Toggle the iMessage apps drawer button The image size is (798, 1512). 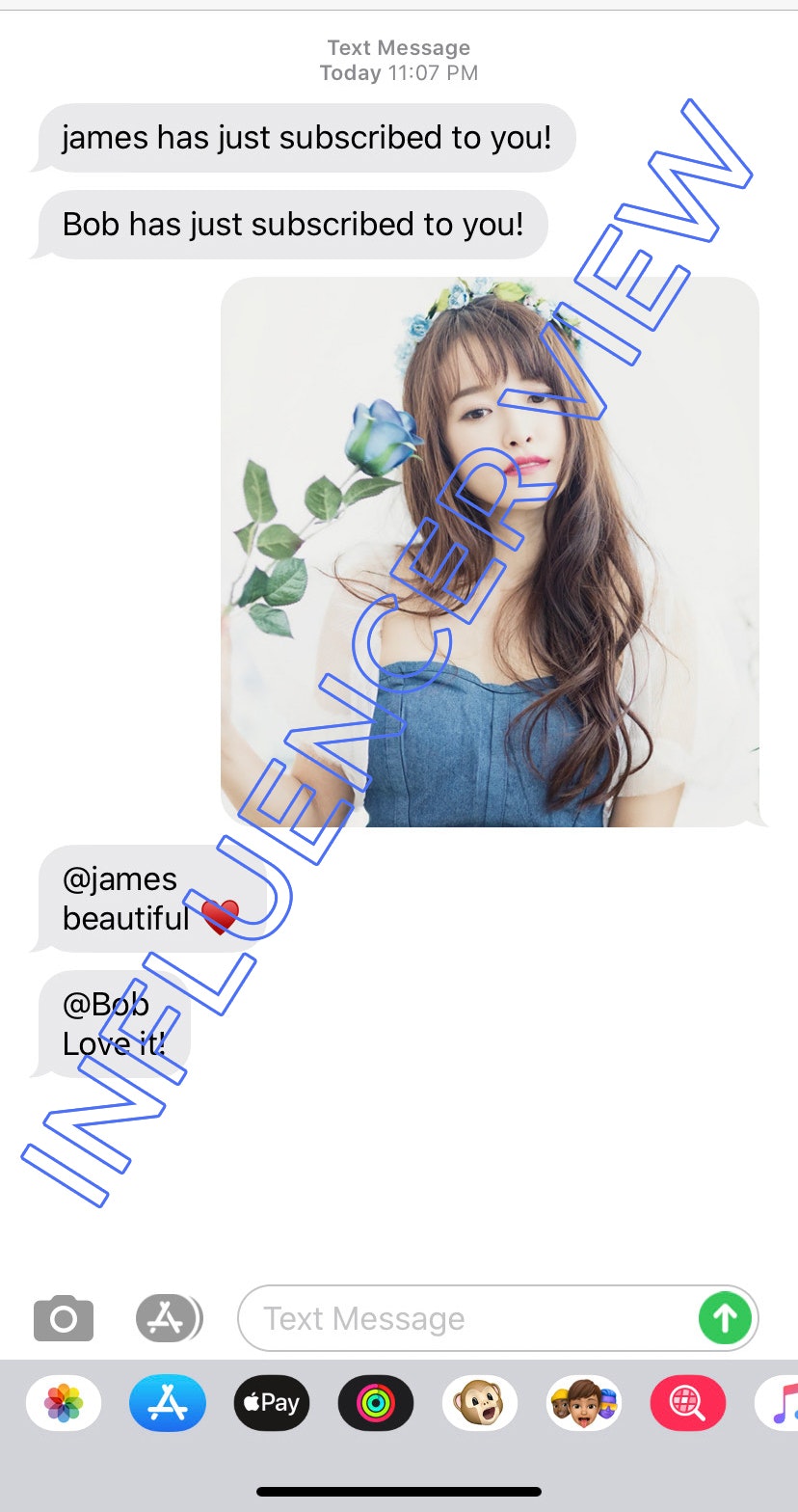point(168,1318)
